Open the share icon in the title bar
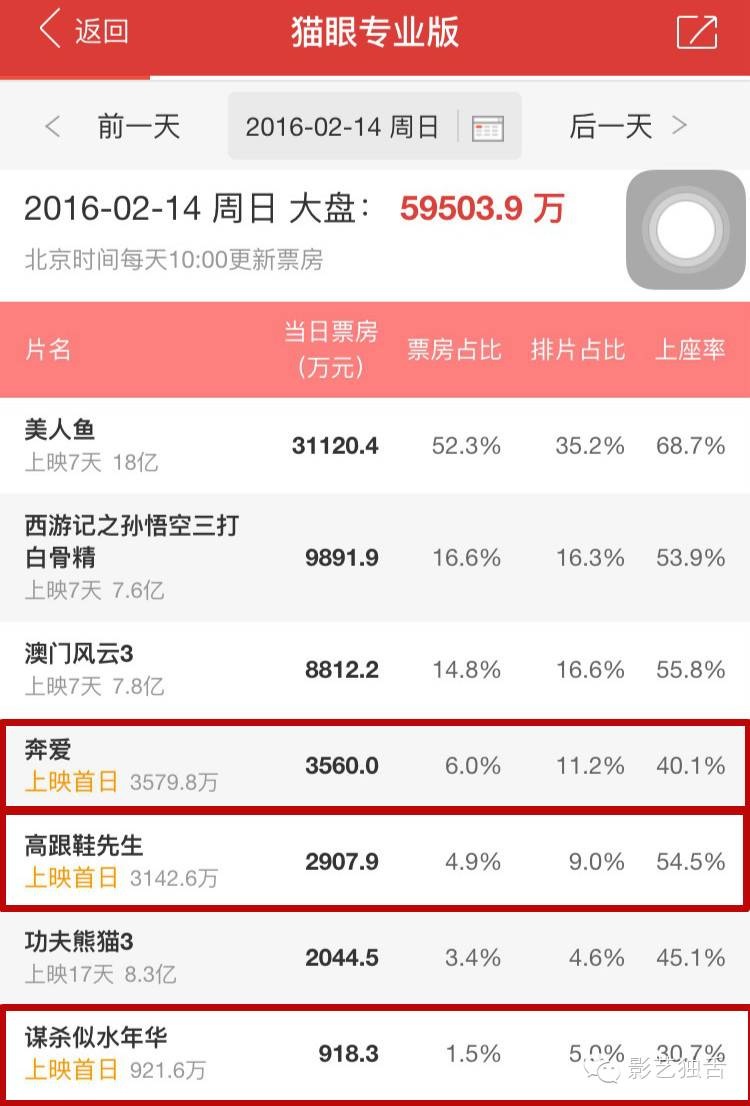This screenshot has width=750, height=1106. click(x=697, y=32)
